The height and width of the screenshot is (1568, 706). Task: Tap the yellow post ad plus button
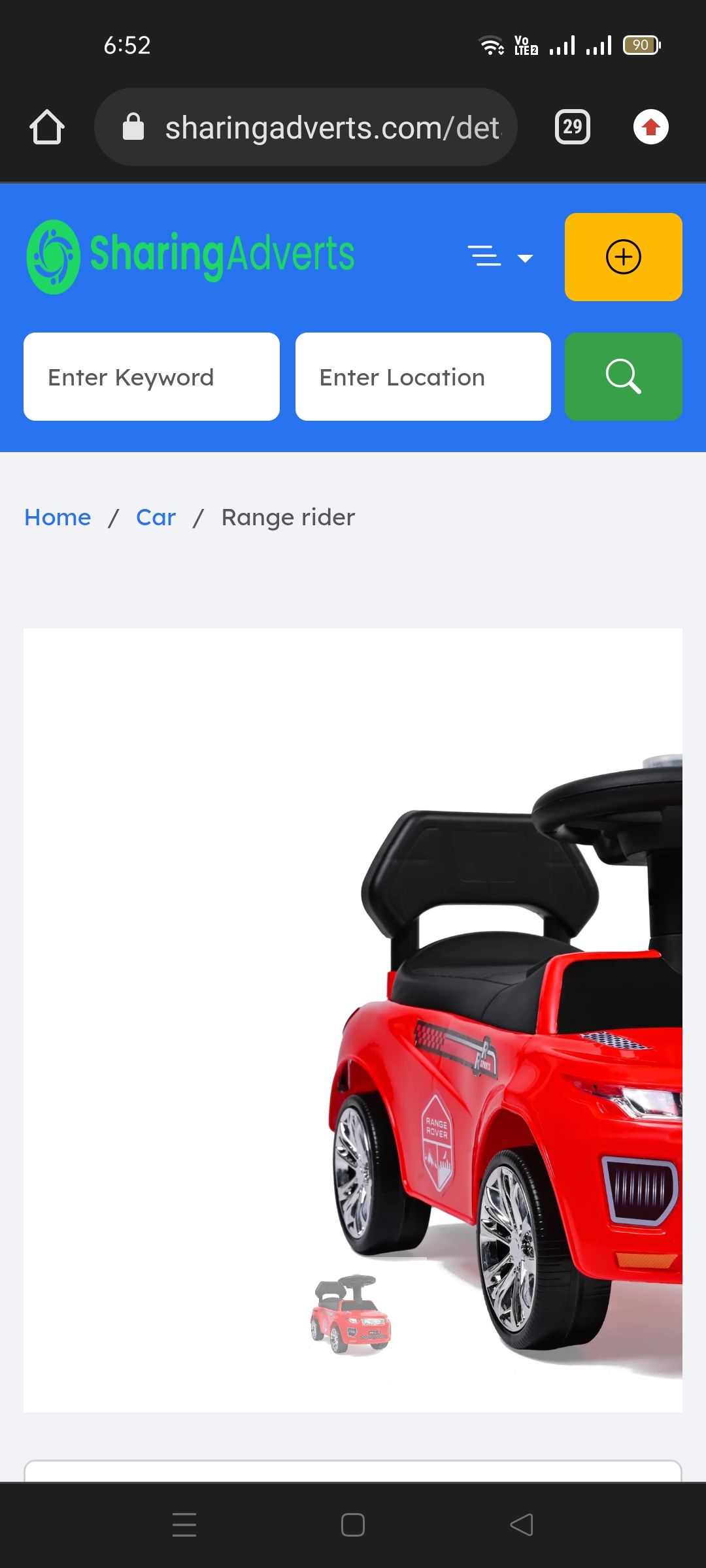tap(623, 257)
